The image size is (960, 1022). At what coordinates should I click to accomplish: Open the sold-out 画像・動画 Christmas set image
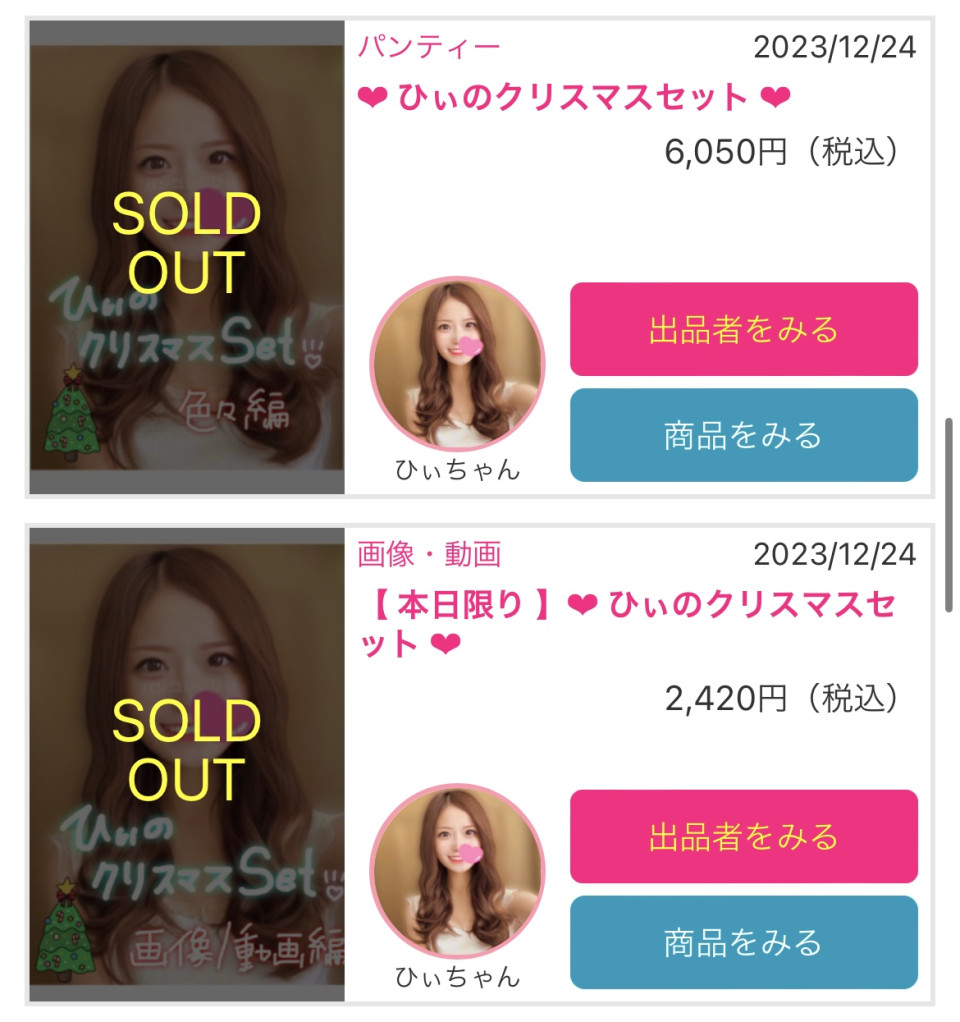point(187,764)
